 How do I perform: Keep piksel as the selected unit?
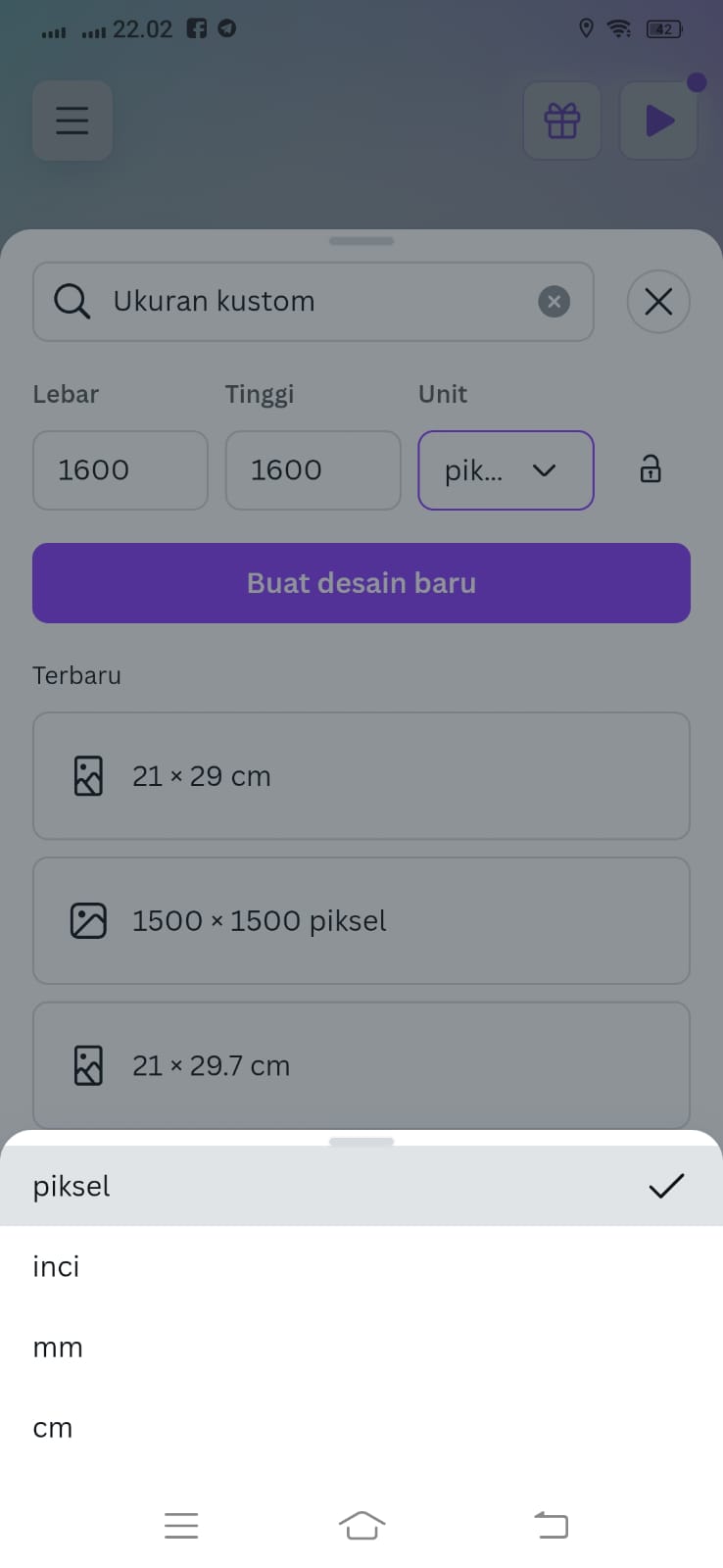coord(361,1186)
